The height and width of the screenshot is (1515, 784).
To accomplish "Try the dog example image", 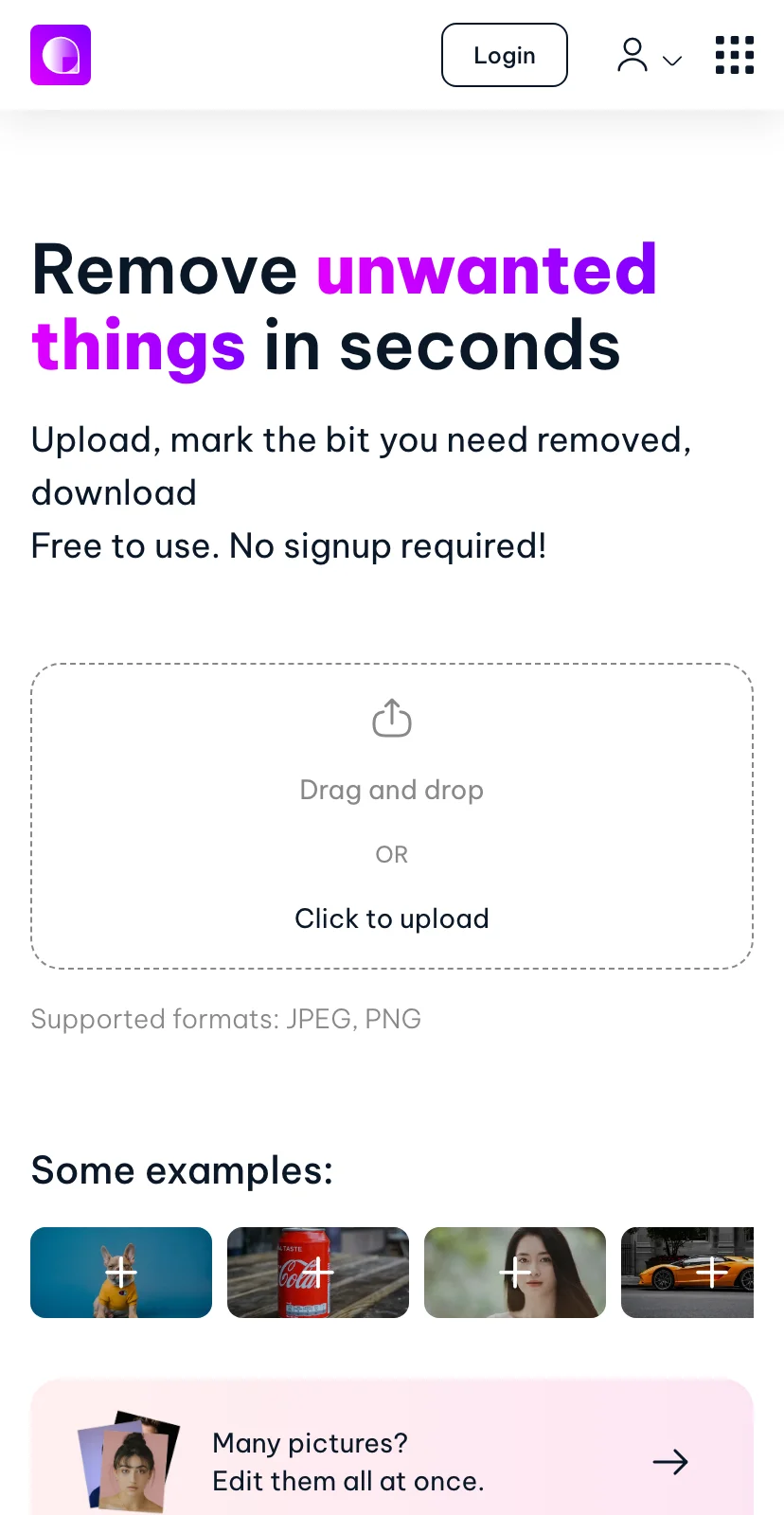I will [121, 1272].
